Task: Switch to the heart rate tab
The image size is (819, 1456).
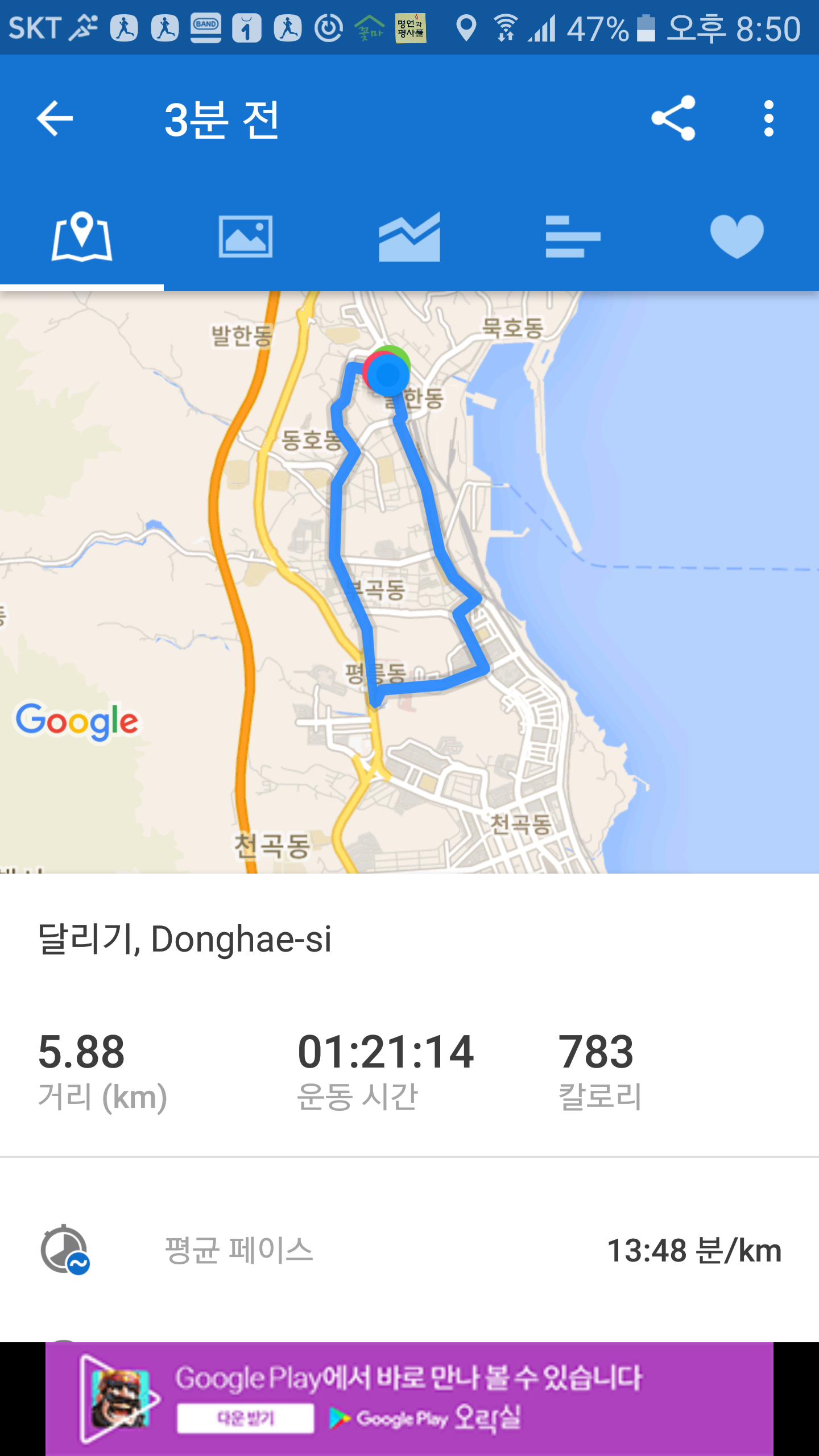Action: (x=737, y=237)
